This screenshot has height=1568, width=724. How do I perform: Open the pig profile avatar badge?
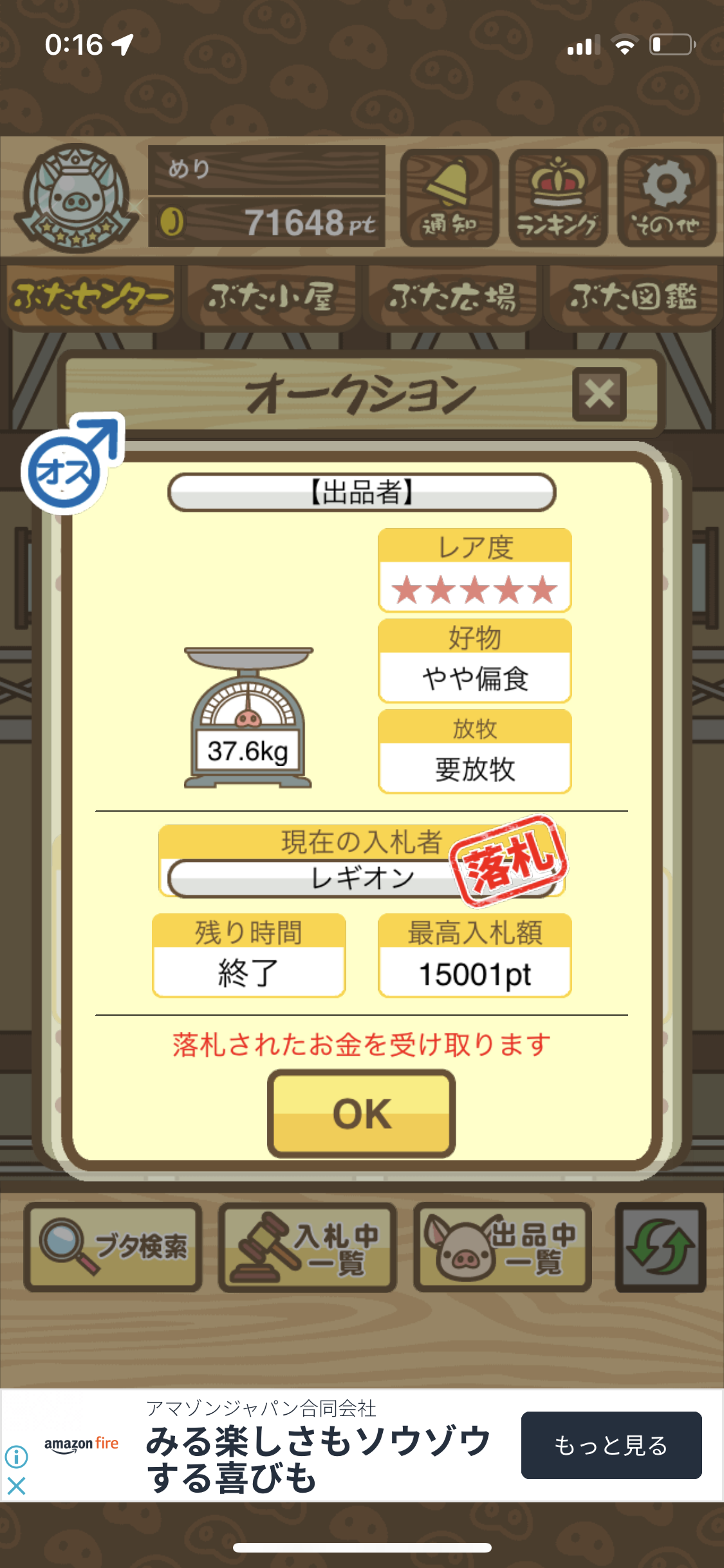[77, 197]
